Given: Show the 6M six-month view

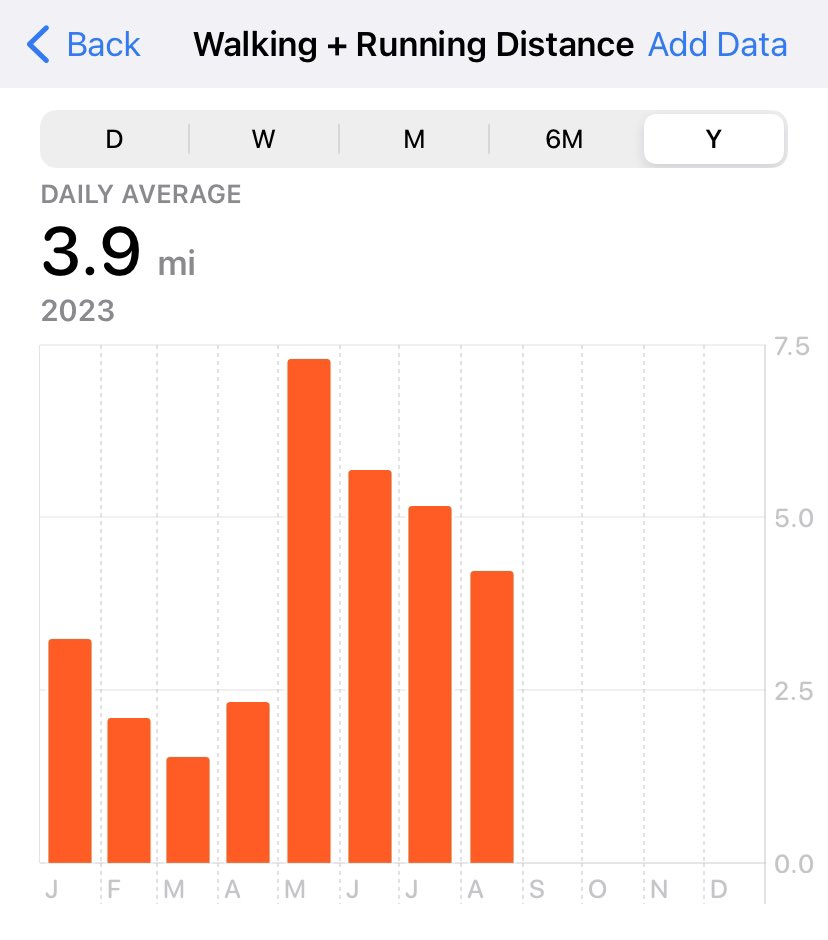Looking at the screenshot, I should coord(564,139).
